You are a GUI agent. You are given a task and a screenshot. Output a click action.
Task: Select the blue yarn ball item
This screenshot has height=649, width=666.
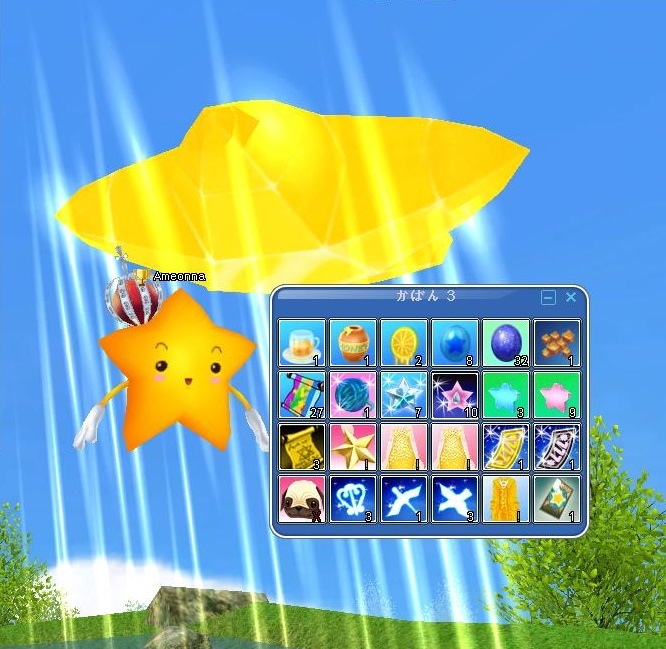(x=352, y=394)
